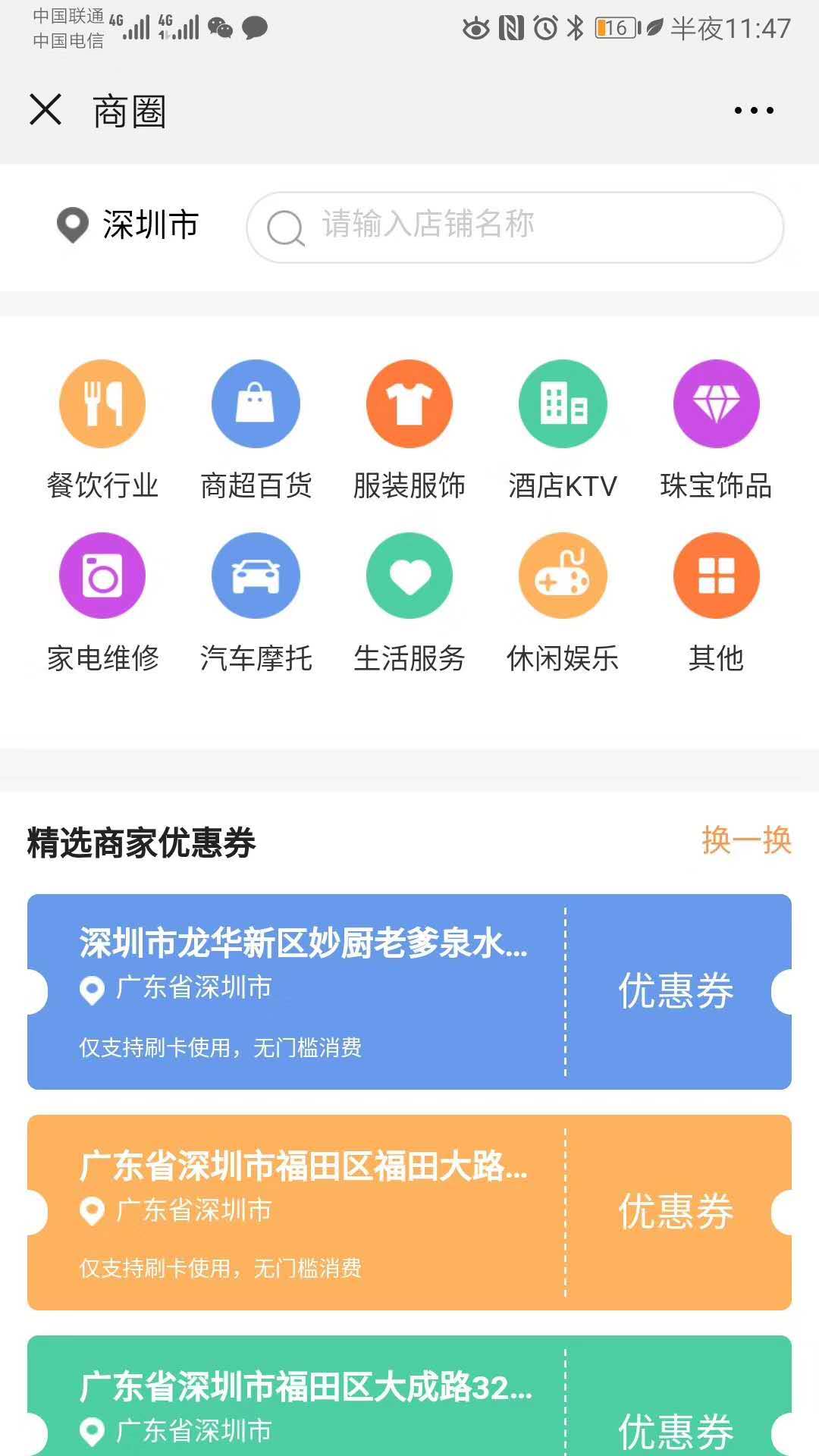Tap the store name search box
This screenshot has width=819, height=1456.
point(515,227)
